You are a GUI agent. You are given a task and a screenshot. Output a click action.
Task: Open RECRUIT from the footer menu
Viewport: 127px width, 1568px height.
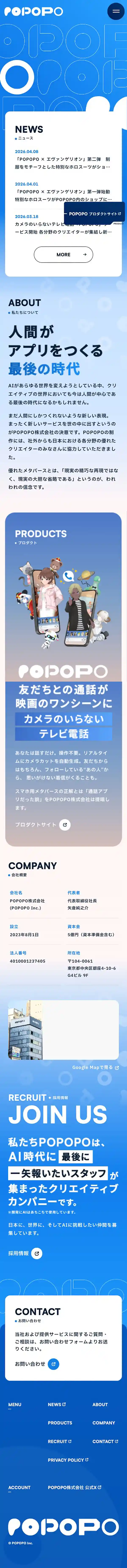59,1441
